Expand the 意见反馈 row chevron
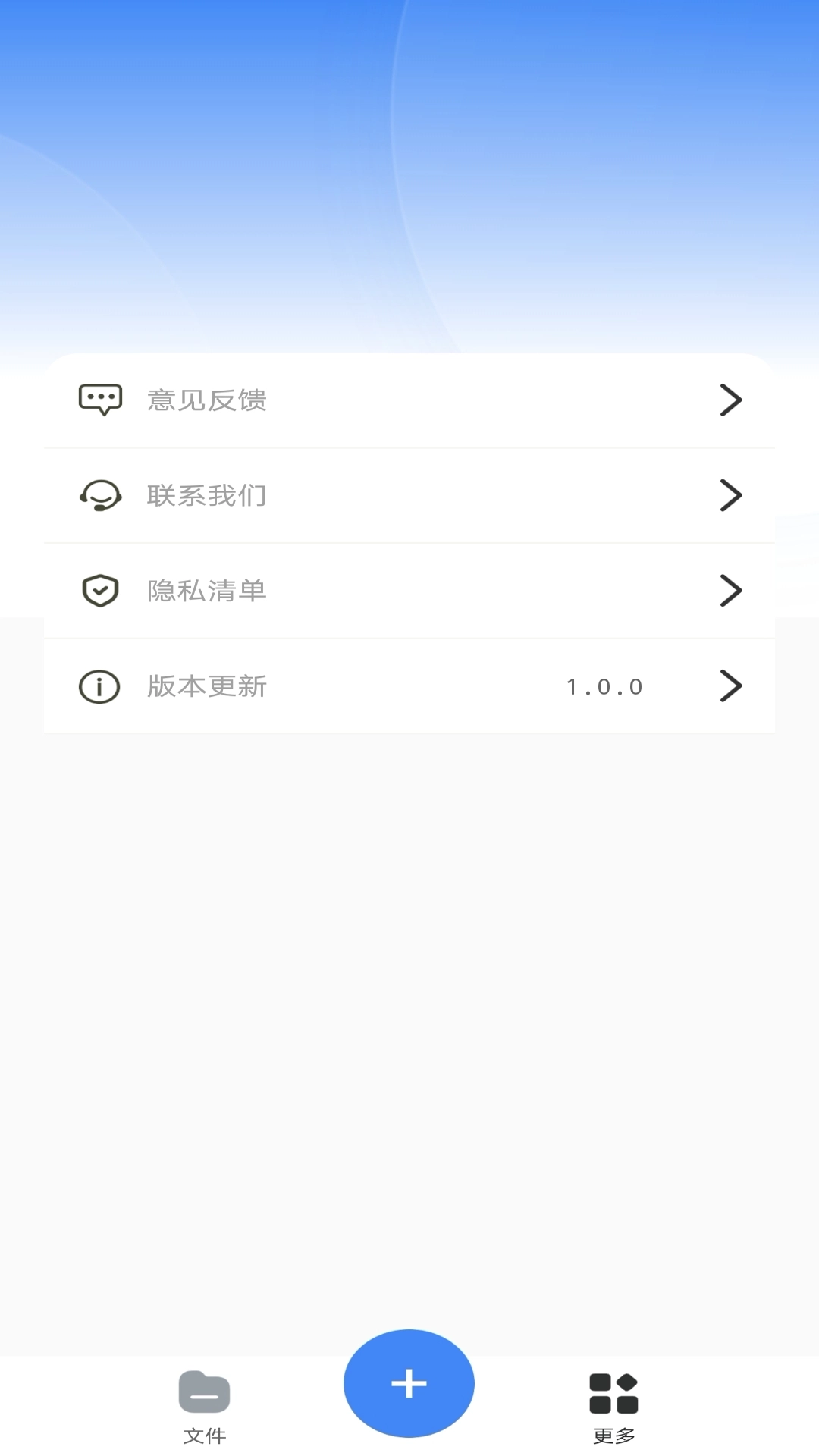Image resolution: width=819 pixels, height=1456 pixels. (x=730, y=400)
